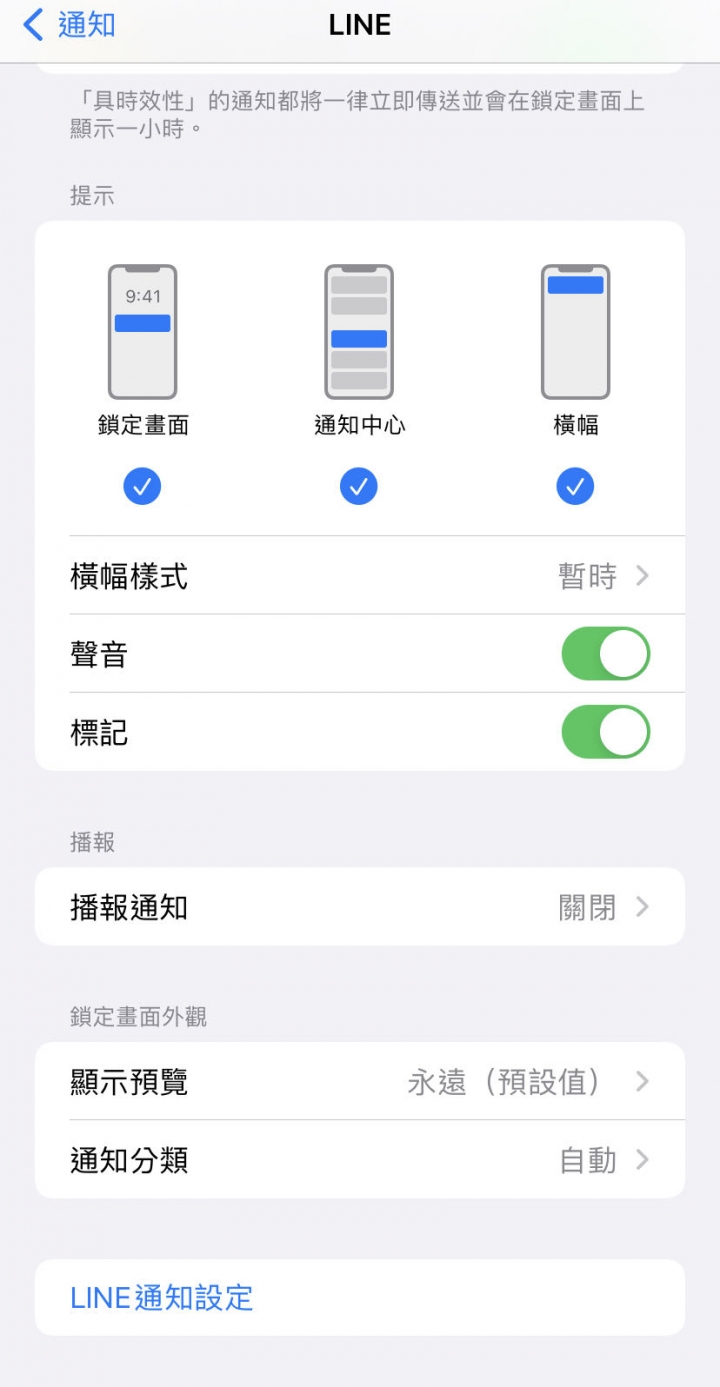Tap the LINE通知設定 link
This screenshot has height=1387, width=720.
coord(162,1298)
